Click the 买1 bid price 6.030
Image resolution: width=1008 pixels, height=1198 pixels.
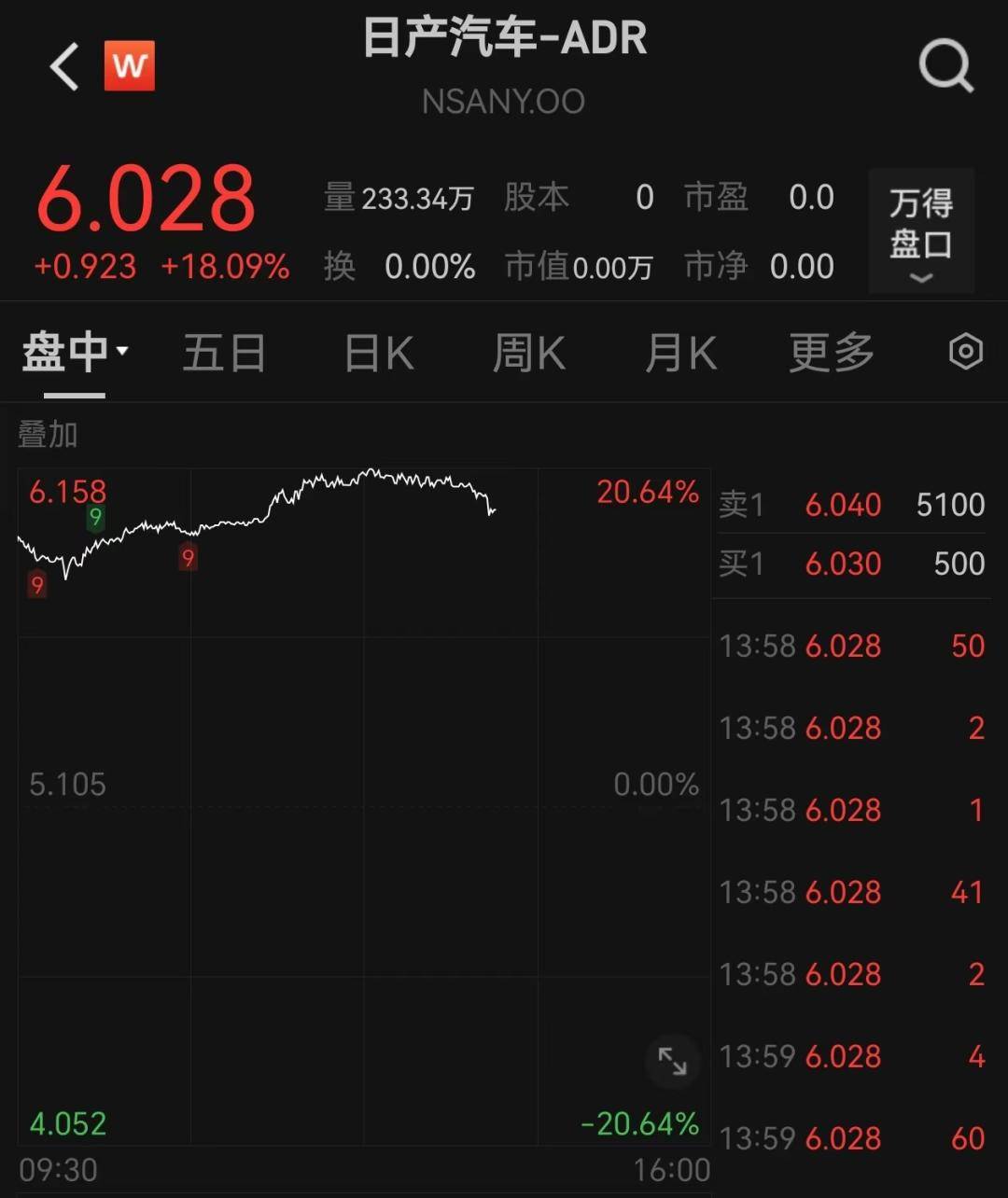(843, 564)
